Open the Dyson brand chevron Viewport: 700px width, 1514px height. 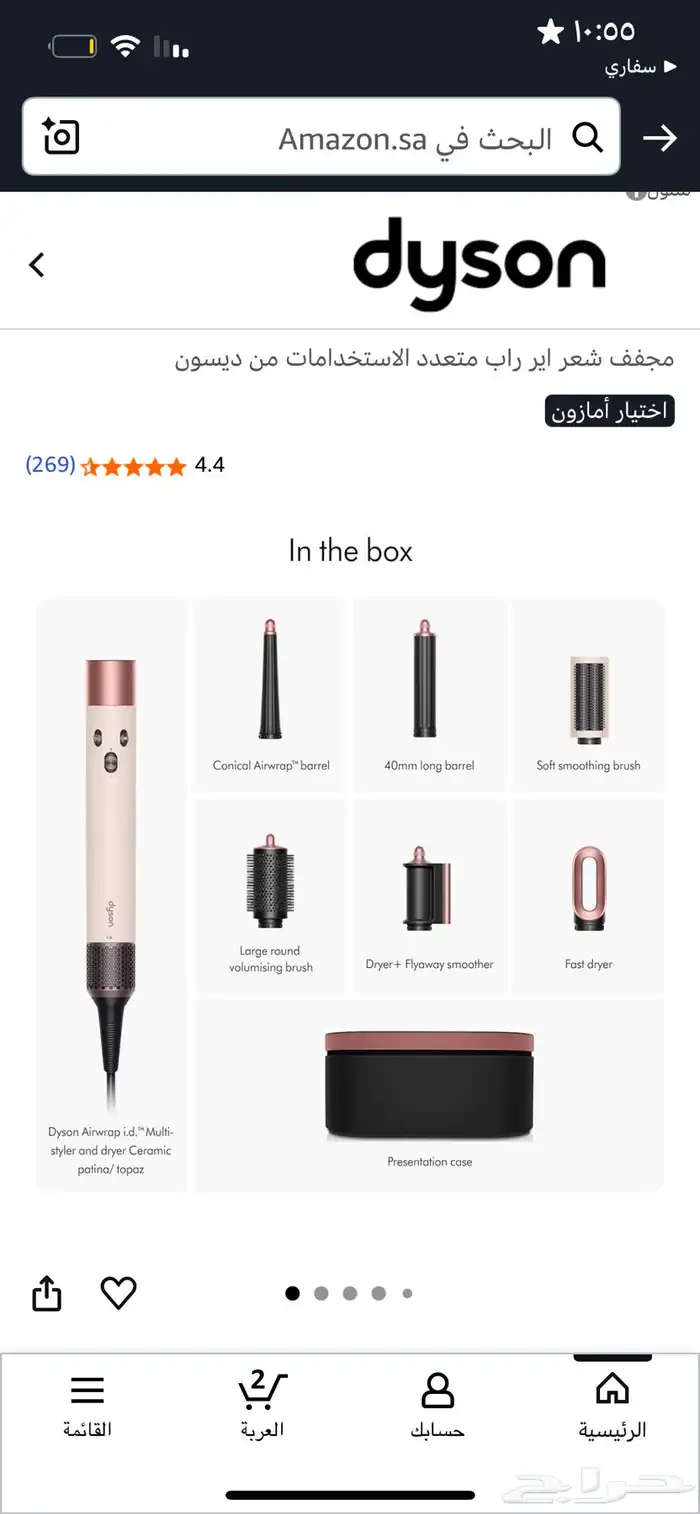[37, 265]
